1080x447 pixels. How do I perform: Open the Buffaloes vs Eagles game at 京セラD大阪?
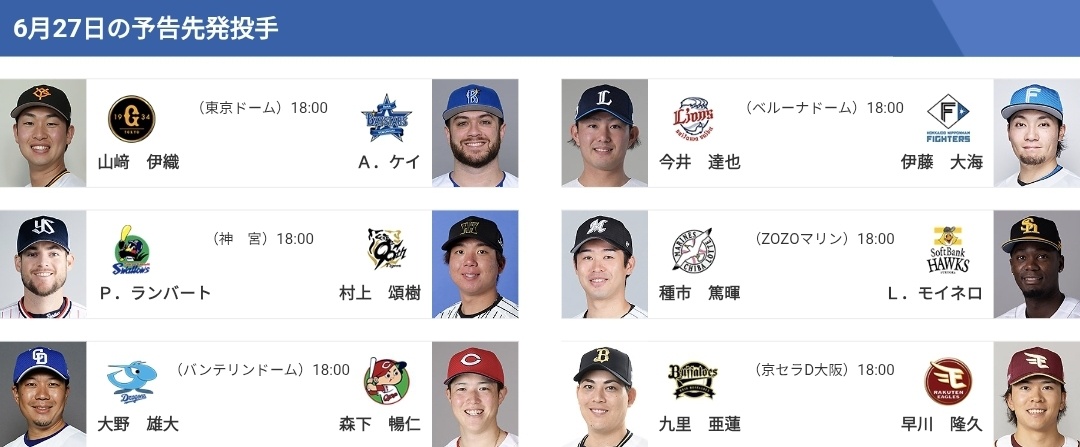820,395
